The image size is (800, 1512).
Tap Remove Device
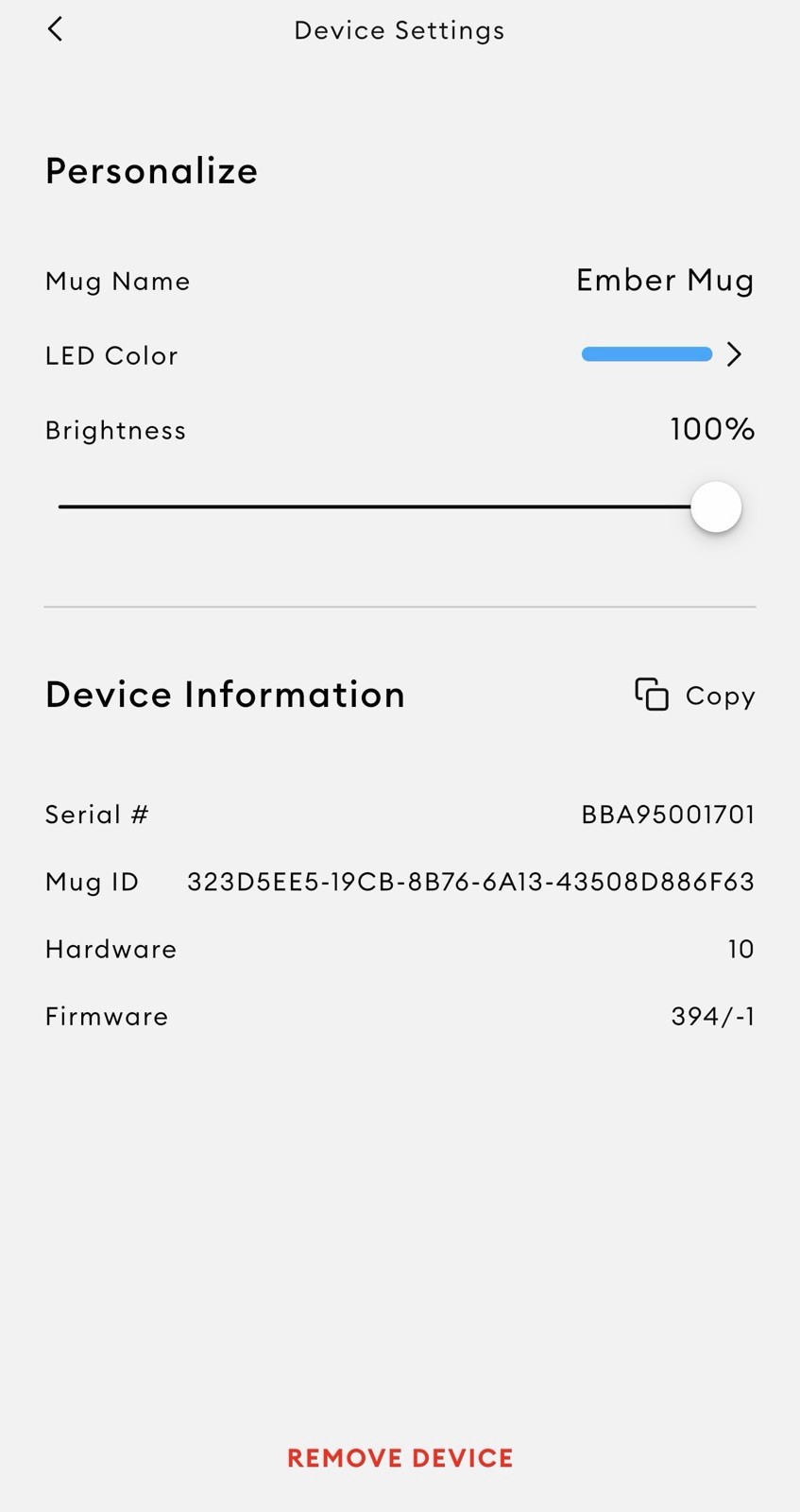pyautogui.click(x=400, y=1458)
